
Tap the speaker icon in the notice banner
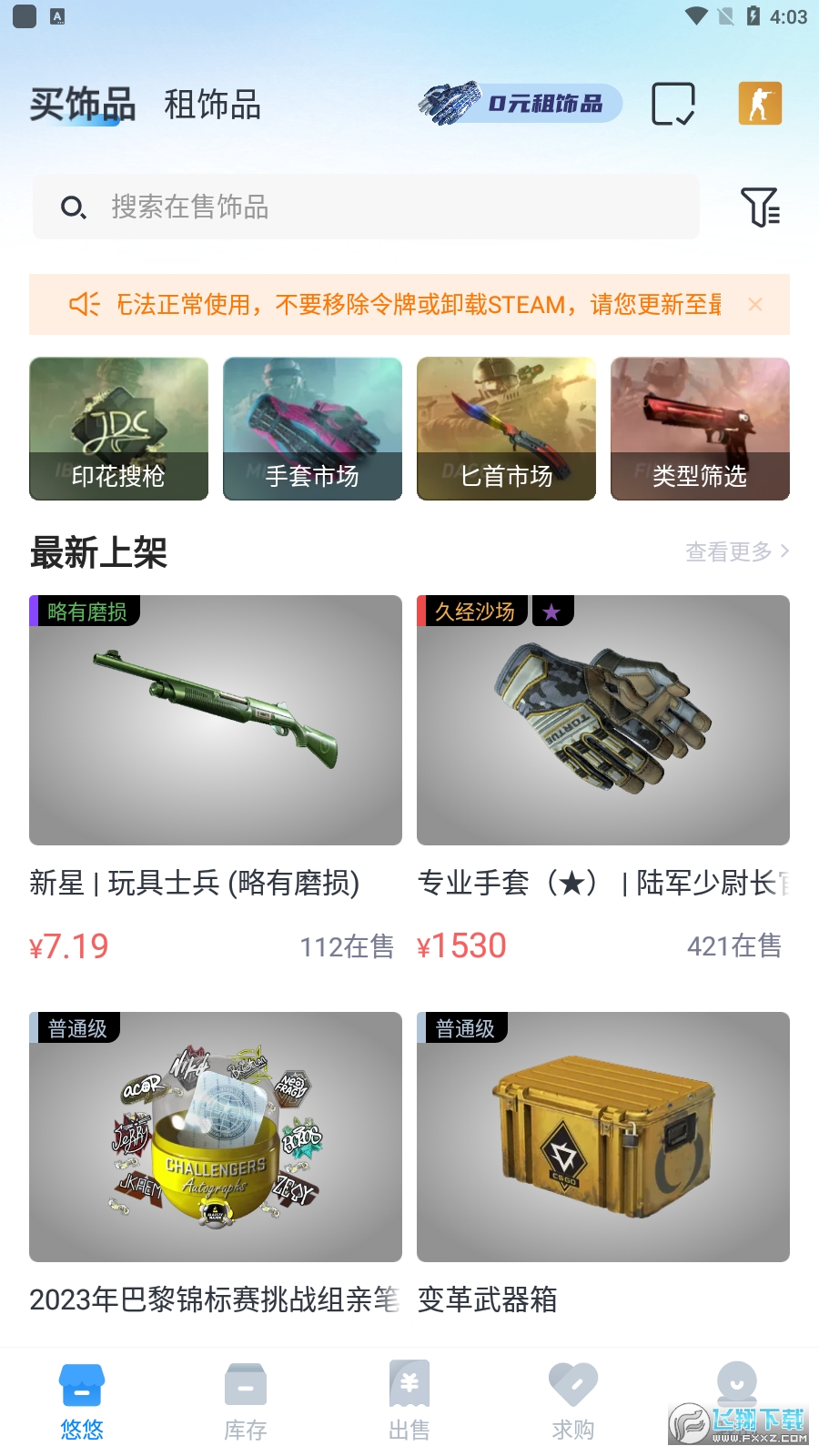click(81, 303)
